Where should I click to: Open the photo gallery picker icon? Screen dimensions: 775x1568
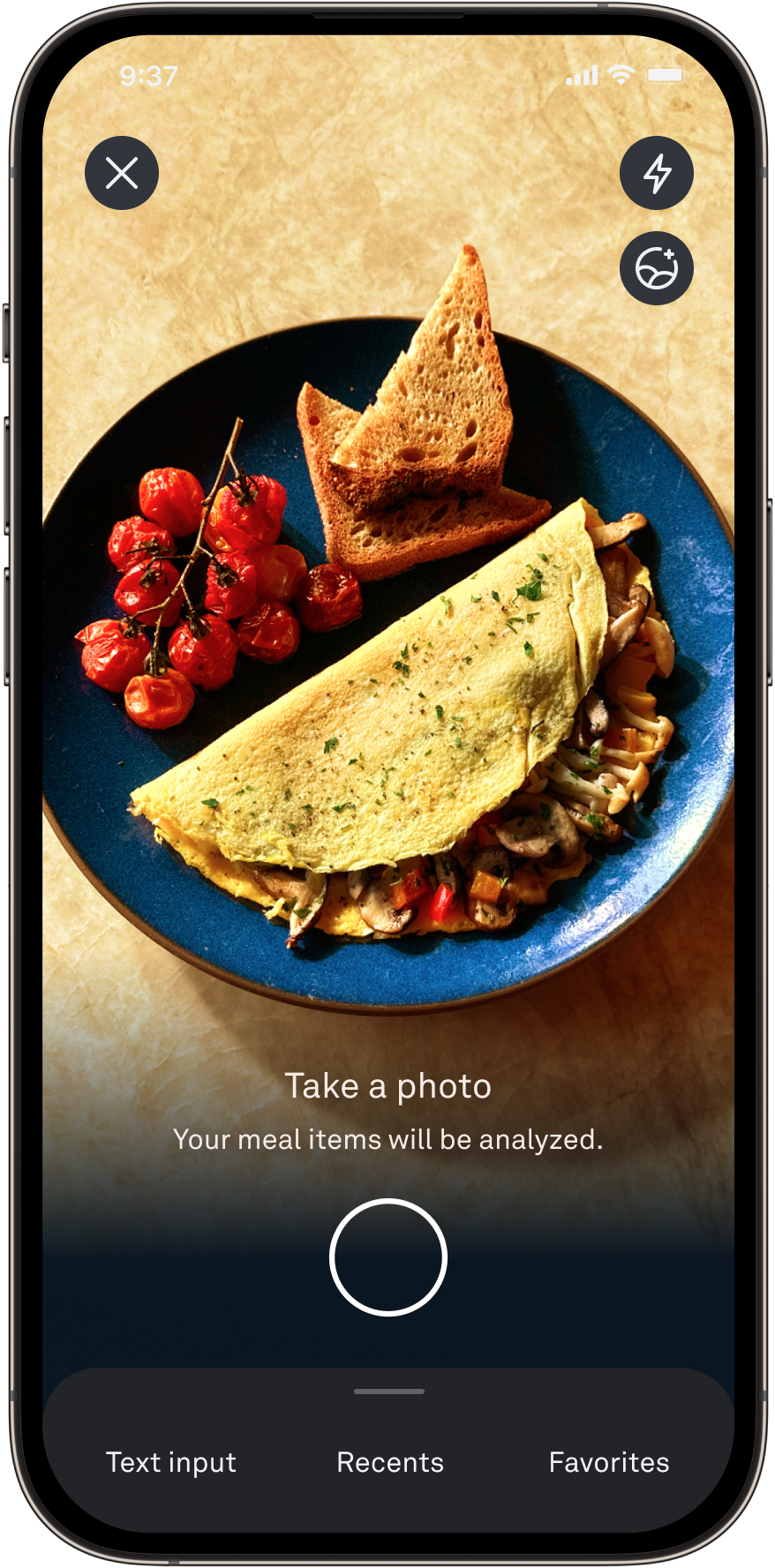coord(657,268)
